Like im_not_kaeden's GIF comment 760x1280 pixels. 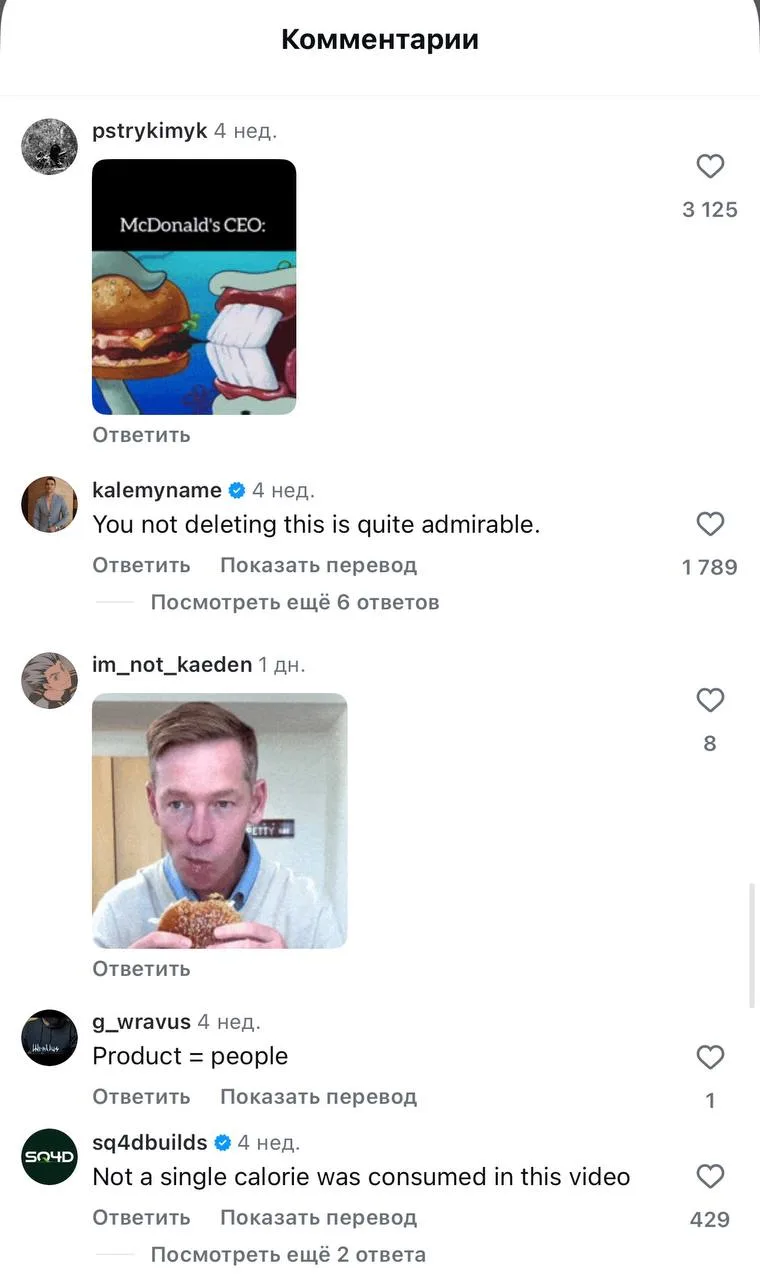coord(710,700)
